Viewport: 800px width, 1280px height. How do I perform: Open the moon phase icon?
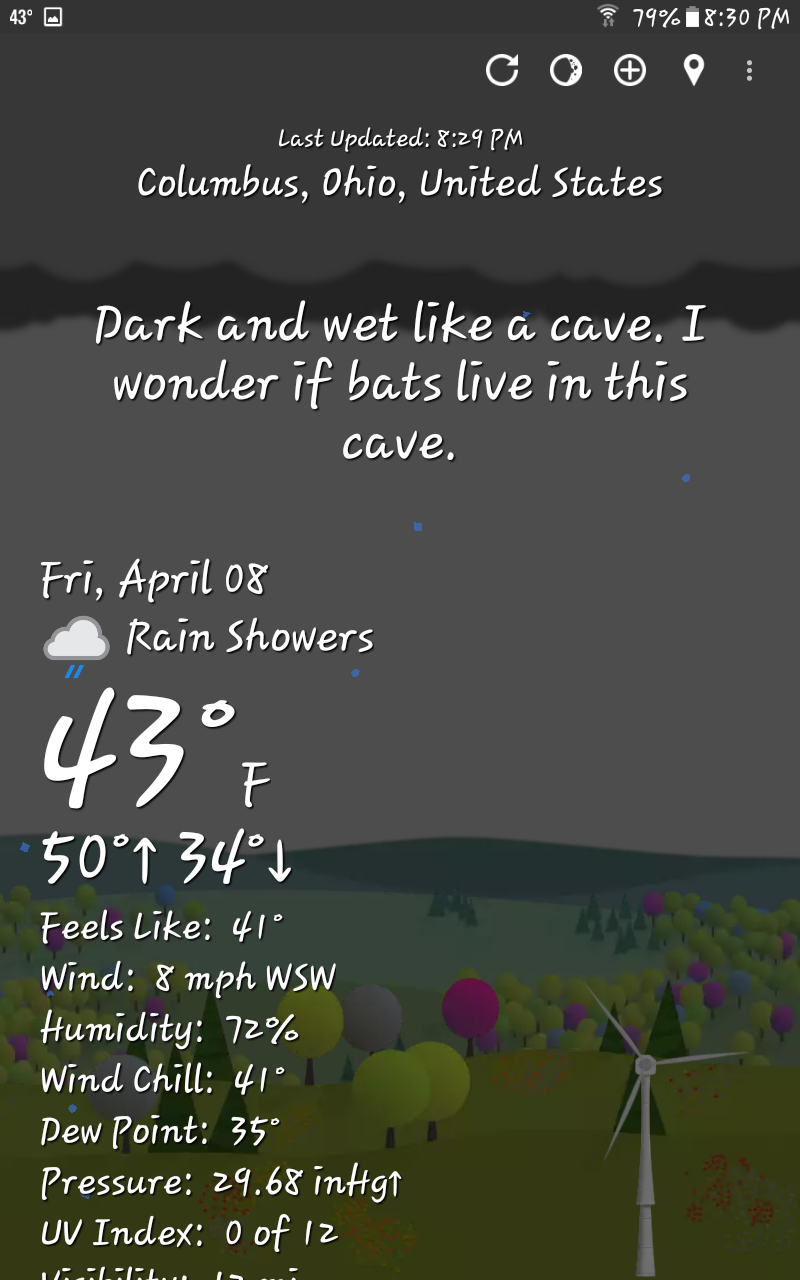[x=566, y=70]
